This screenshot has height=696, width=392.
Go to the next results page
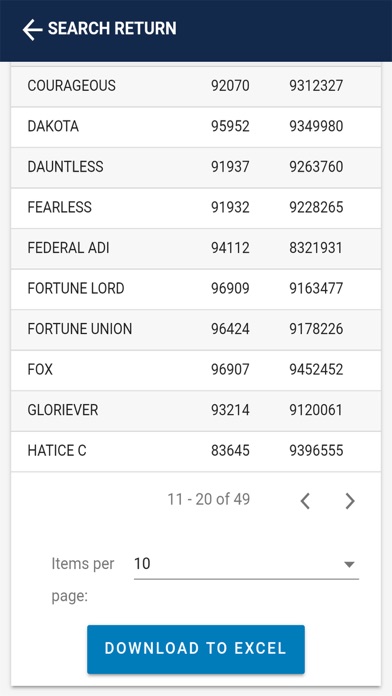coord(350,501)
